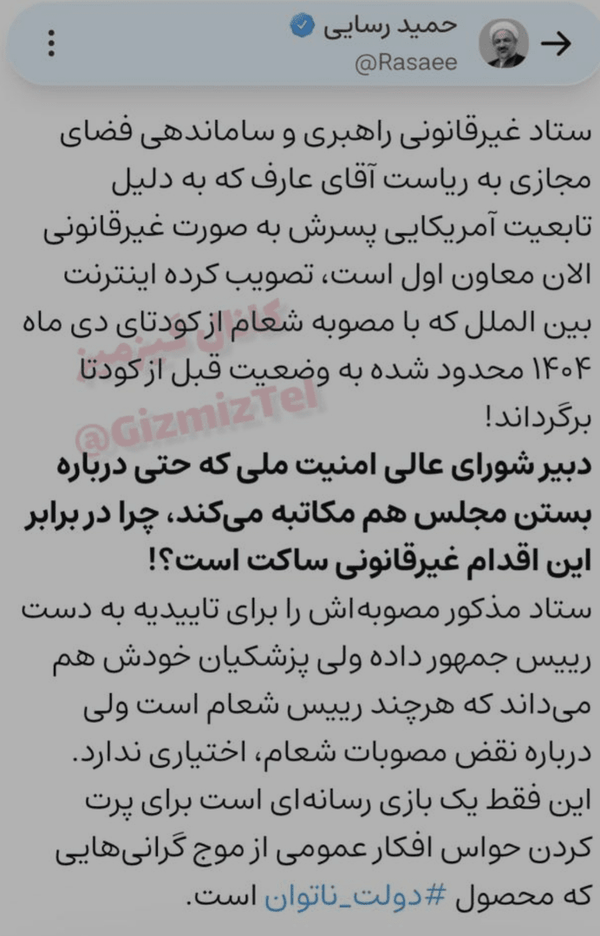Viewport: 600px width, 936px height.
Task: Open the @Rasaee profile name
Action: pos(406,63)
